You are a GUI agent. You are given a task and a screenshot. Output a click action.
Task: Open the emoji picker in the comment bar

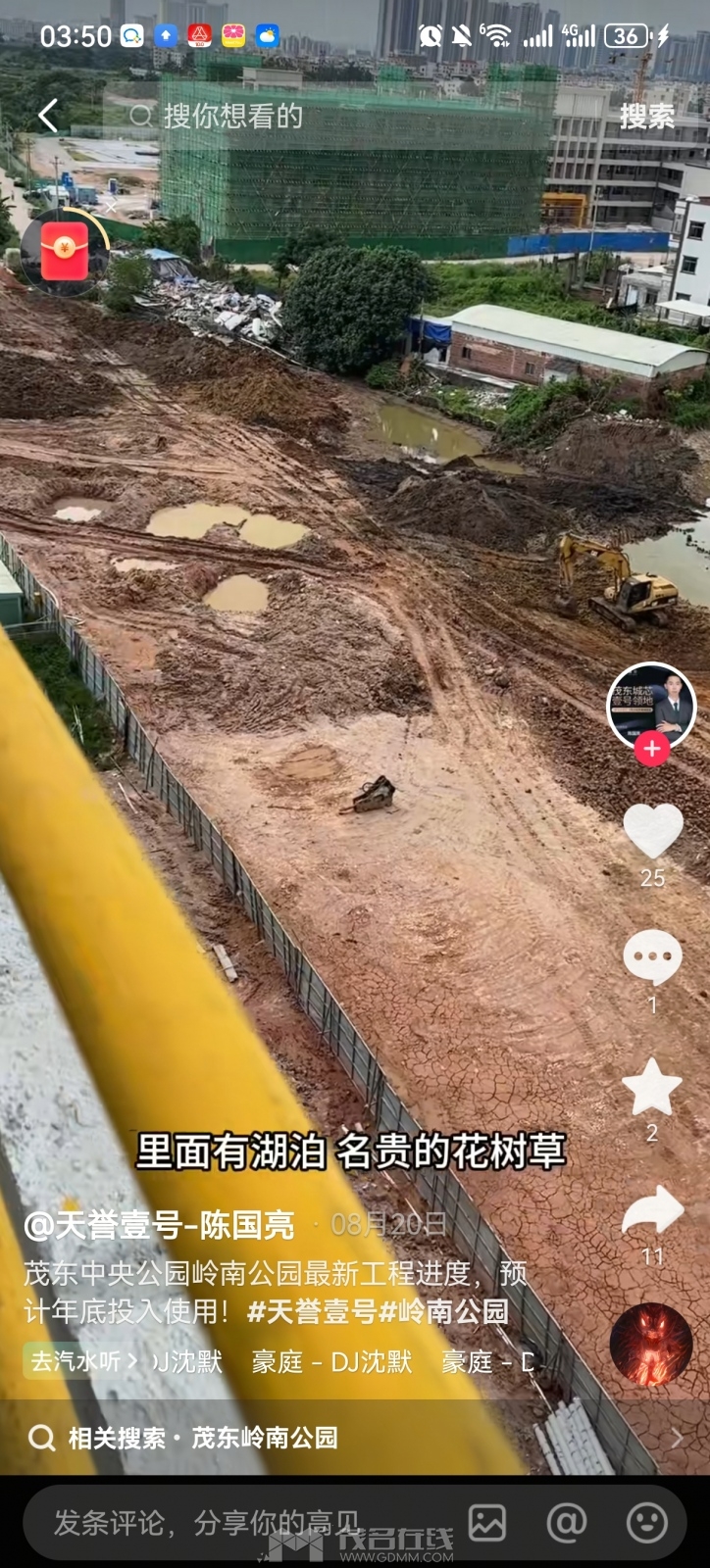pyautogui.click(x=646, y=1523)
